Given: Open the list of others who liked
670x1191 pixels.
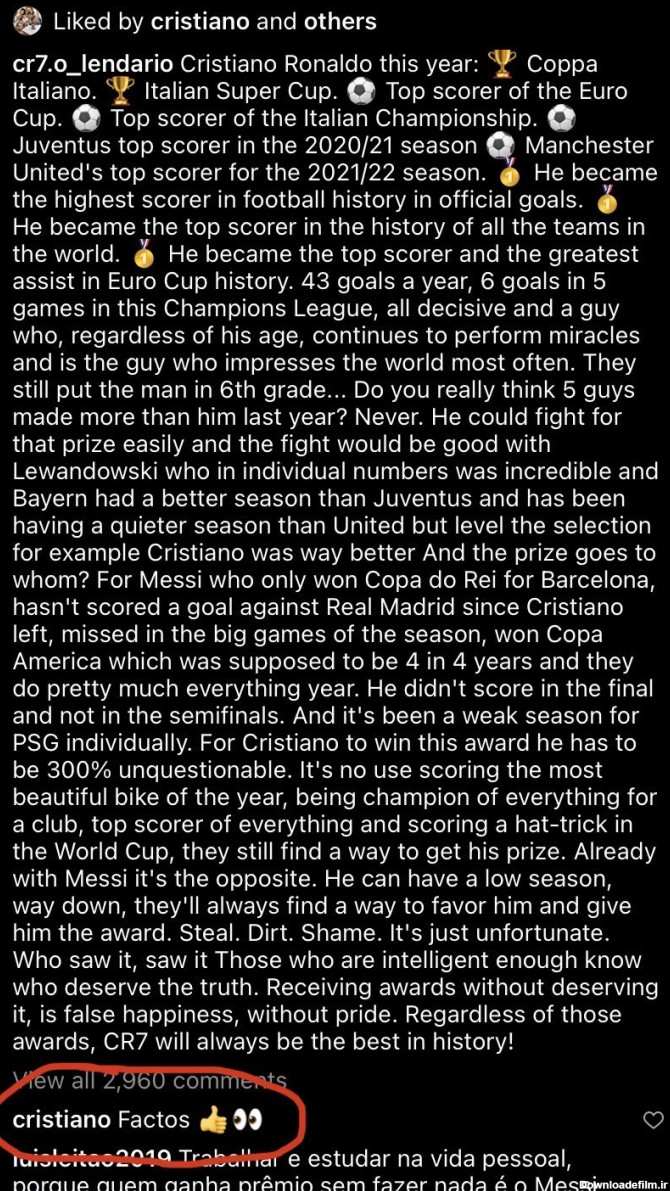Looking at the screenshot, I should (x=340, y=21).
